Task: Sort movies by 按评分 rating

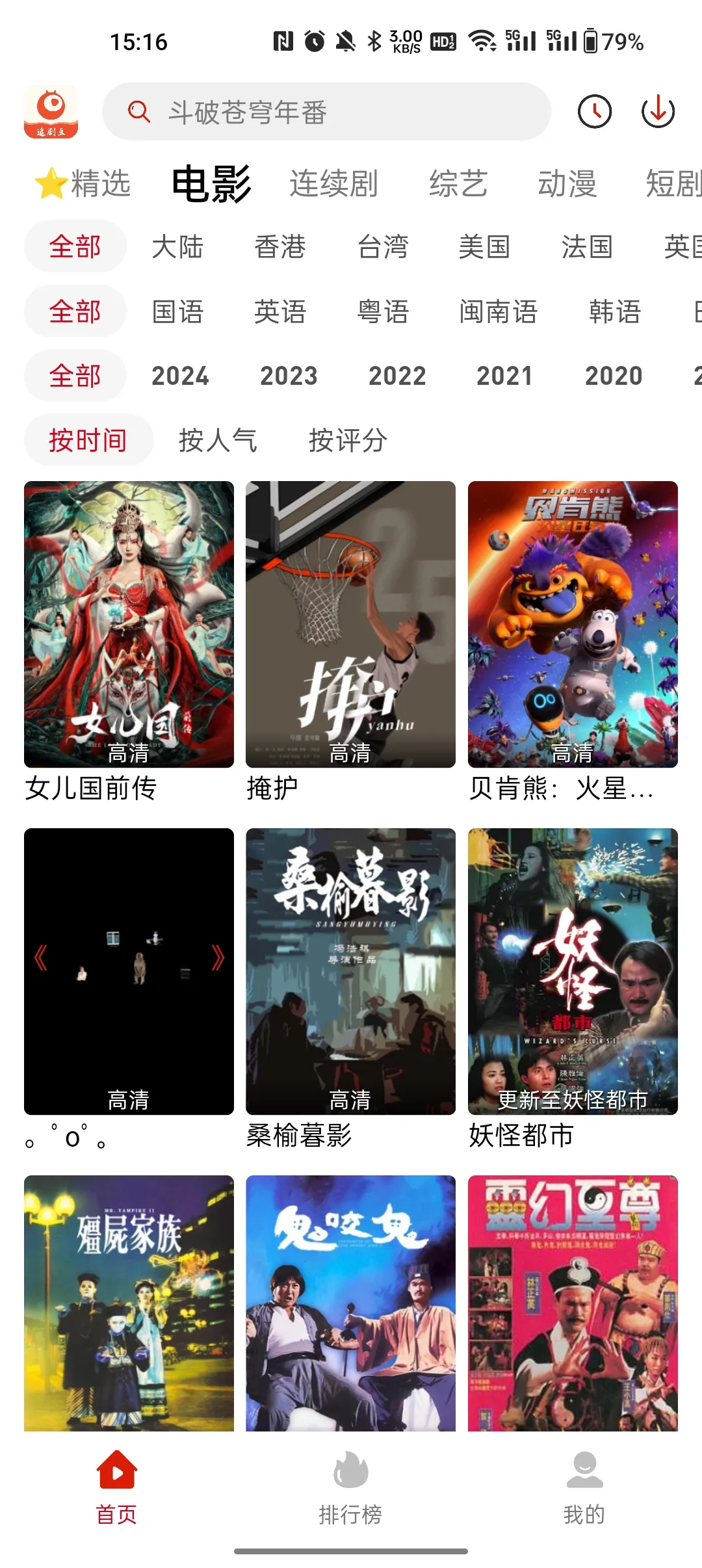Action: click(x=348, y=440)
